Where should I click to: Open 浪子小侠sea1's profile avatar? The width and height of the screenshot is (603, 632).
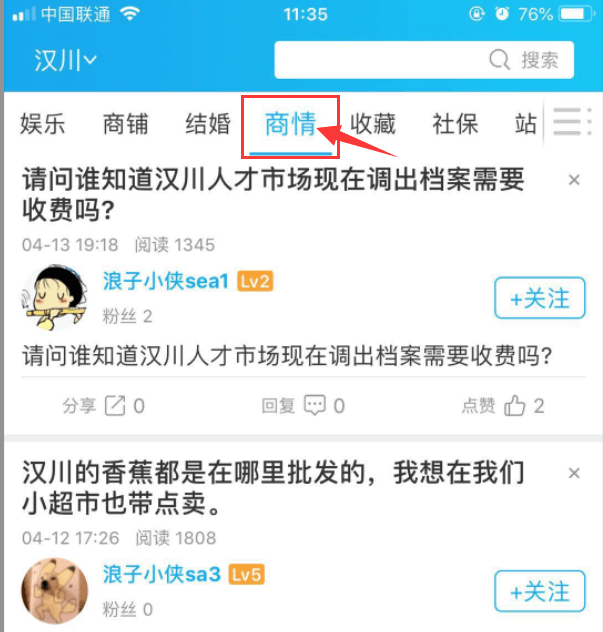[x=55, y=297]
